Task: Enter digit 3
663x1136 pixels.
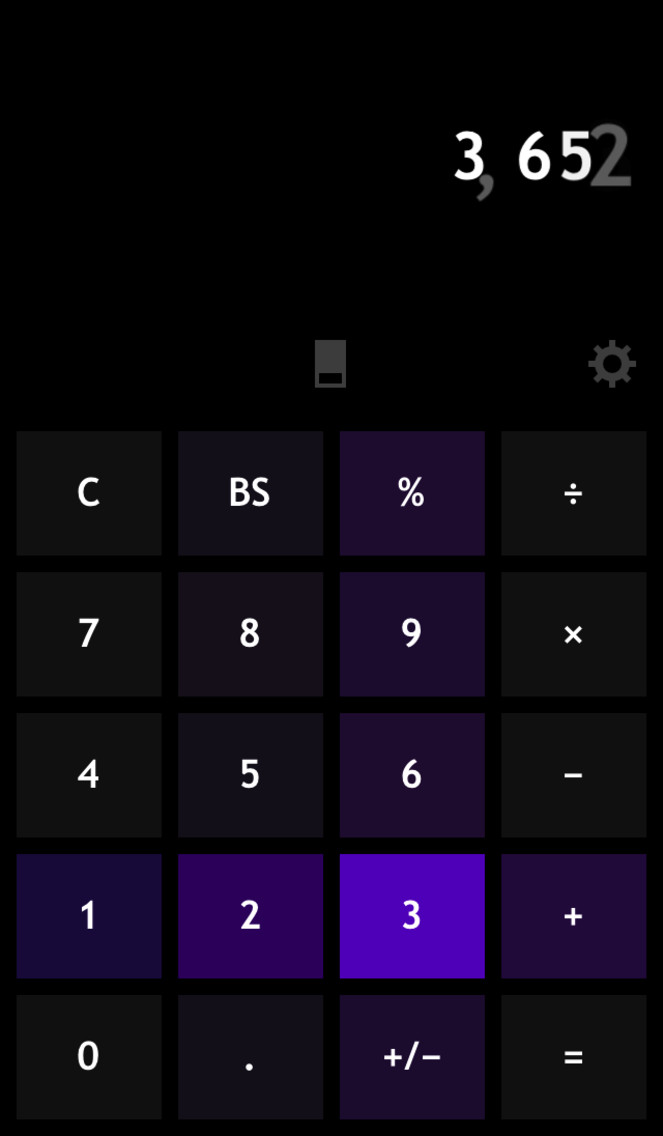Action: tap(412, 916)
